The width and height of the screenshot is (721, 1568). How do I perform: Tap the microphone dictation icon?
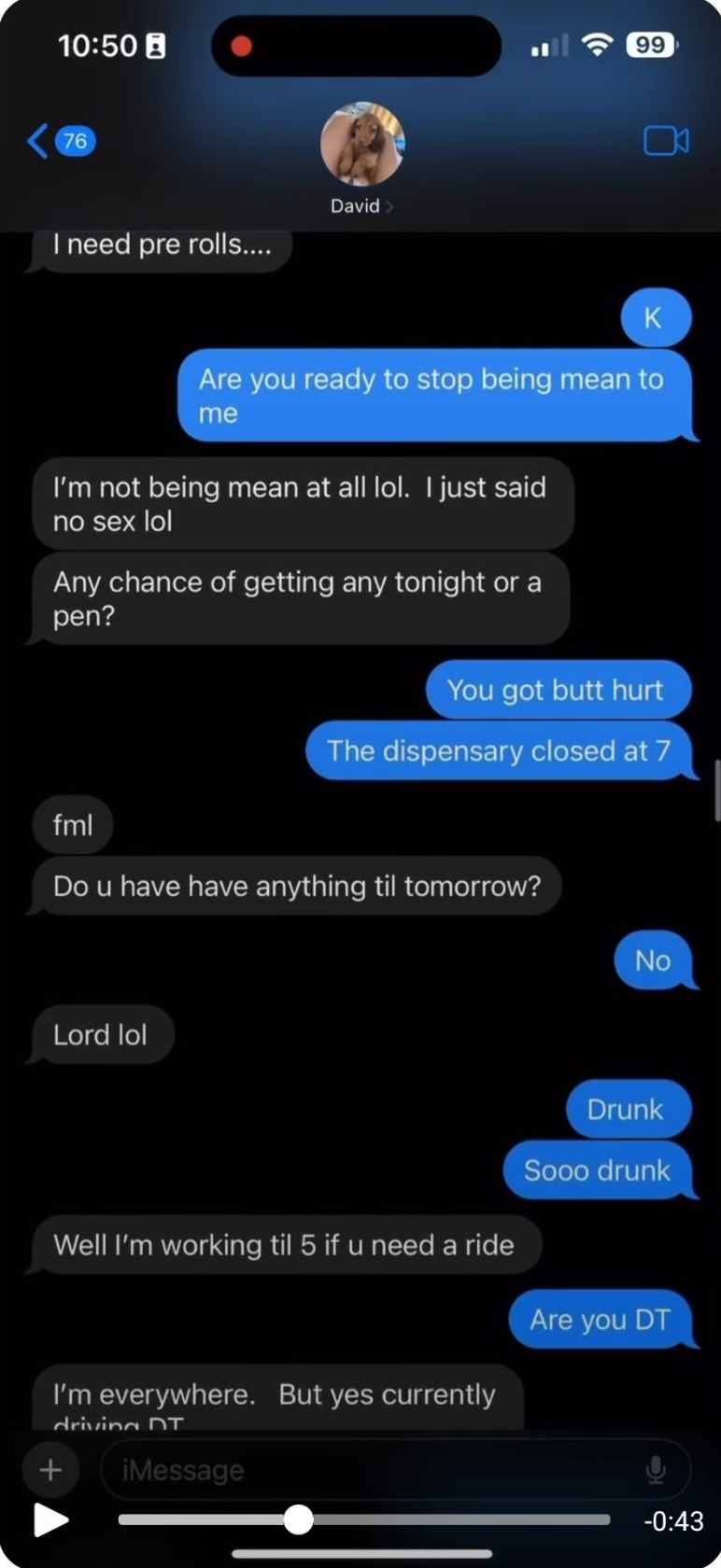coord(656,1470)
